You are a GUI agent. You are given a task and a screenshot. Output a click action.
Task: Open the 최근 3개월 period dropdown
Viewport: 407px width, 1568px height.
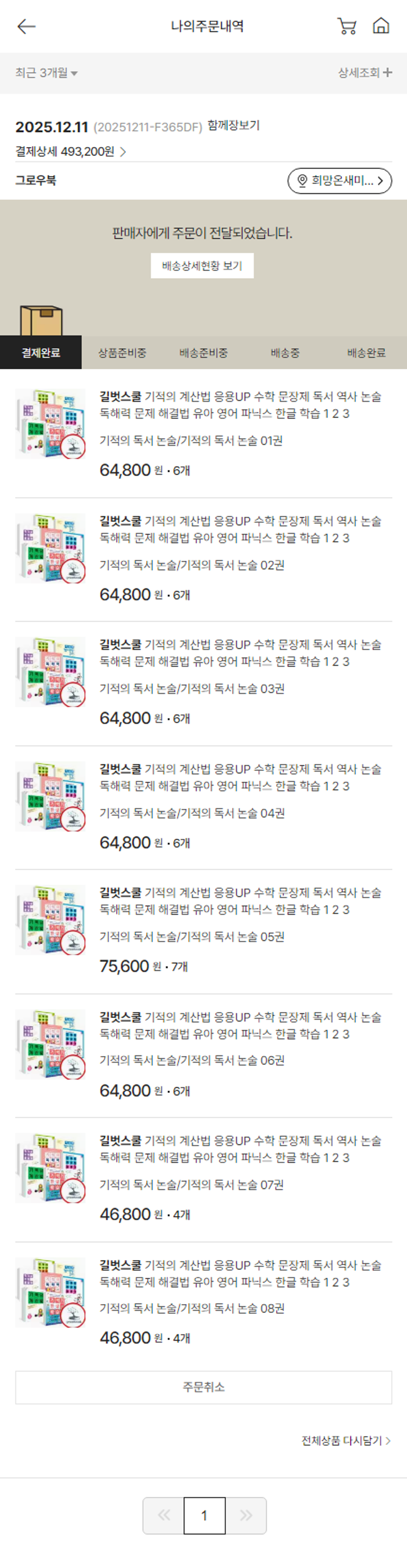pos(46,73)
